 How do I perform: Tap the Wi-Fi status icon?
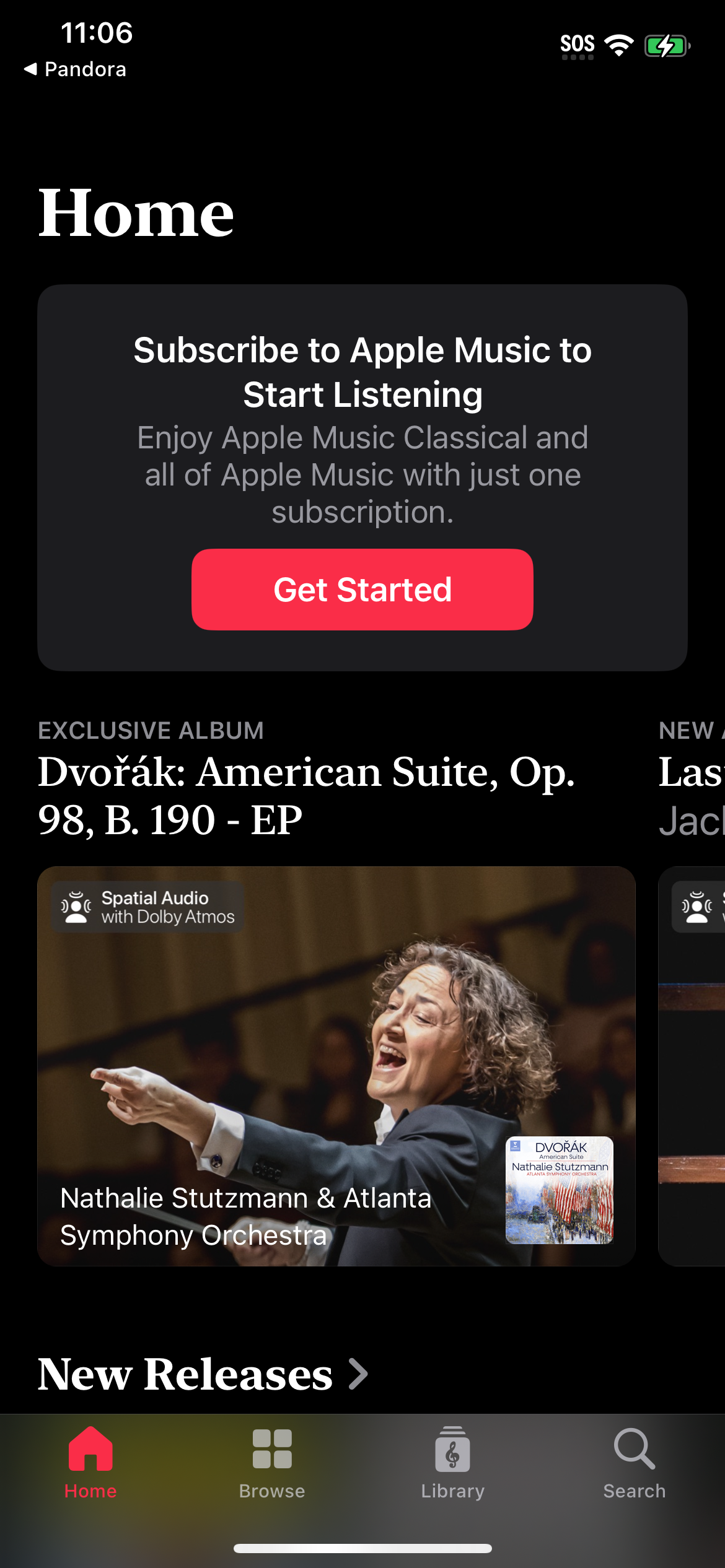pos(620,43)
